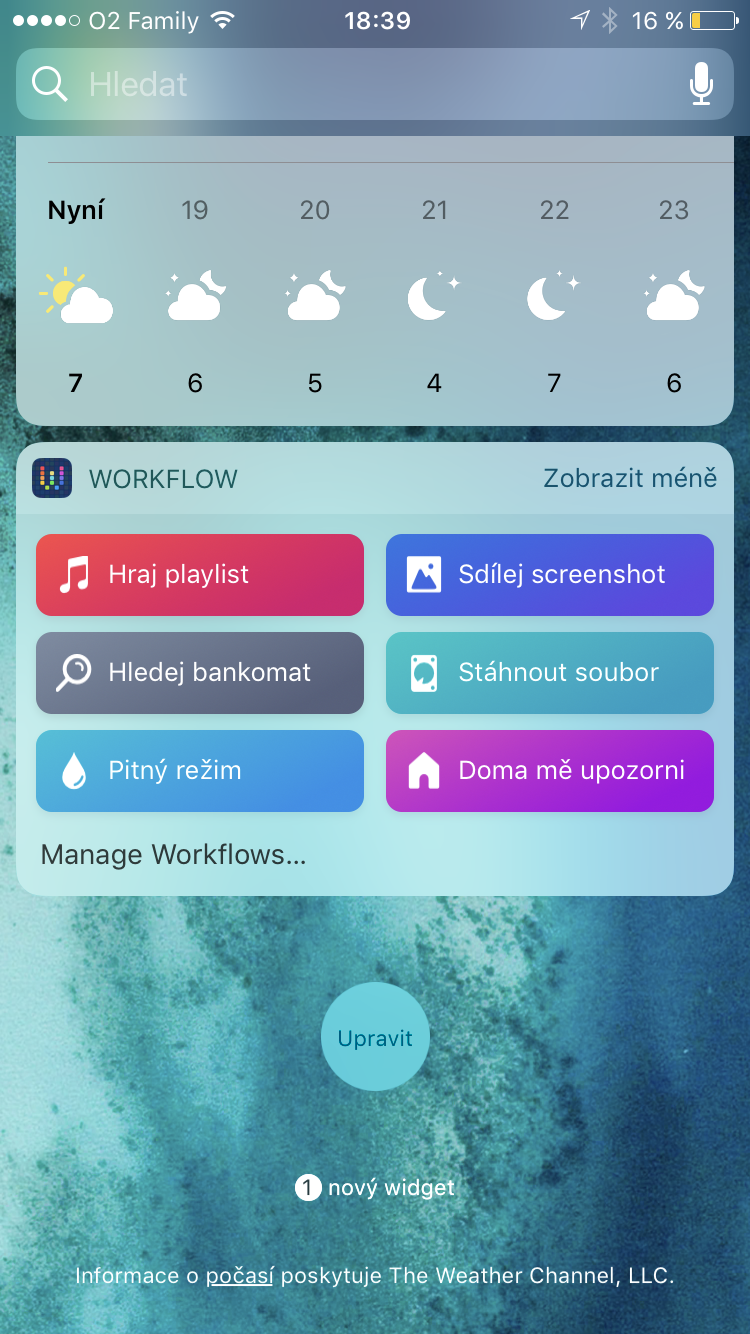Collapse the widget via Zobrazit méně

click(630, 478)
